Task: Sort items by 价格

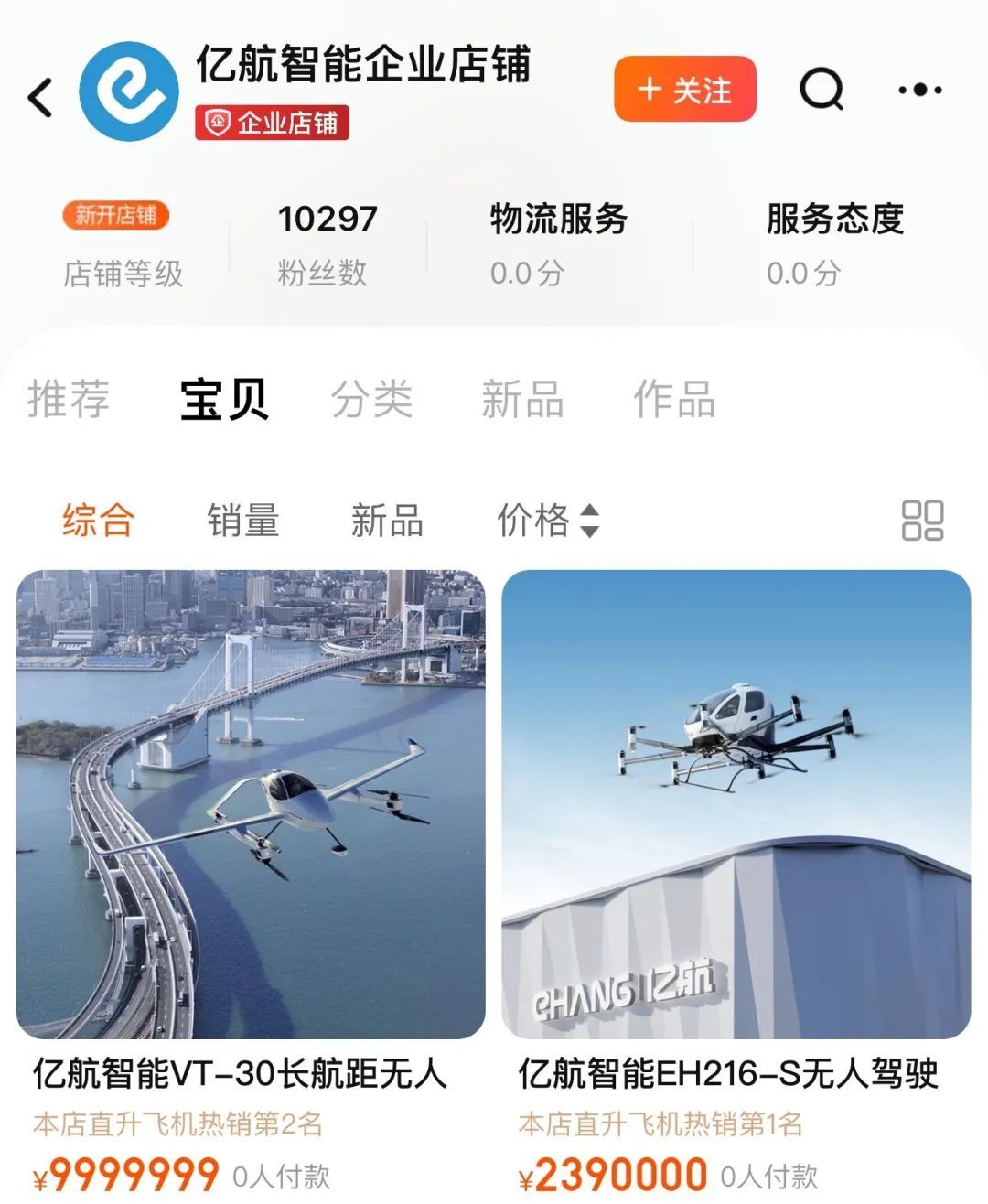Action: tap(547, 521)
